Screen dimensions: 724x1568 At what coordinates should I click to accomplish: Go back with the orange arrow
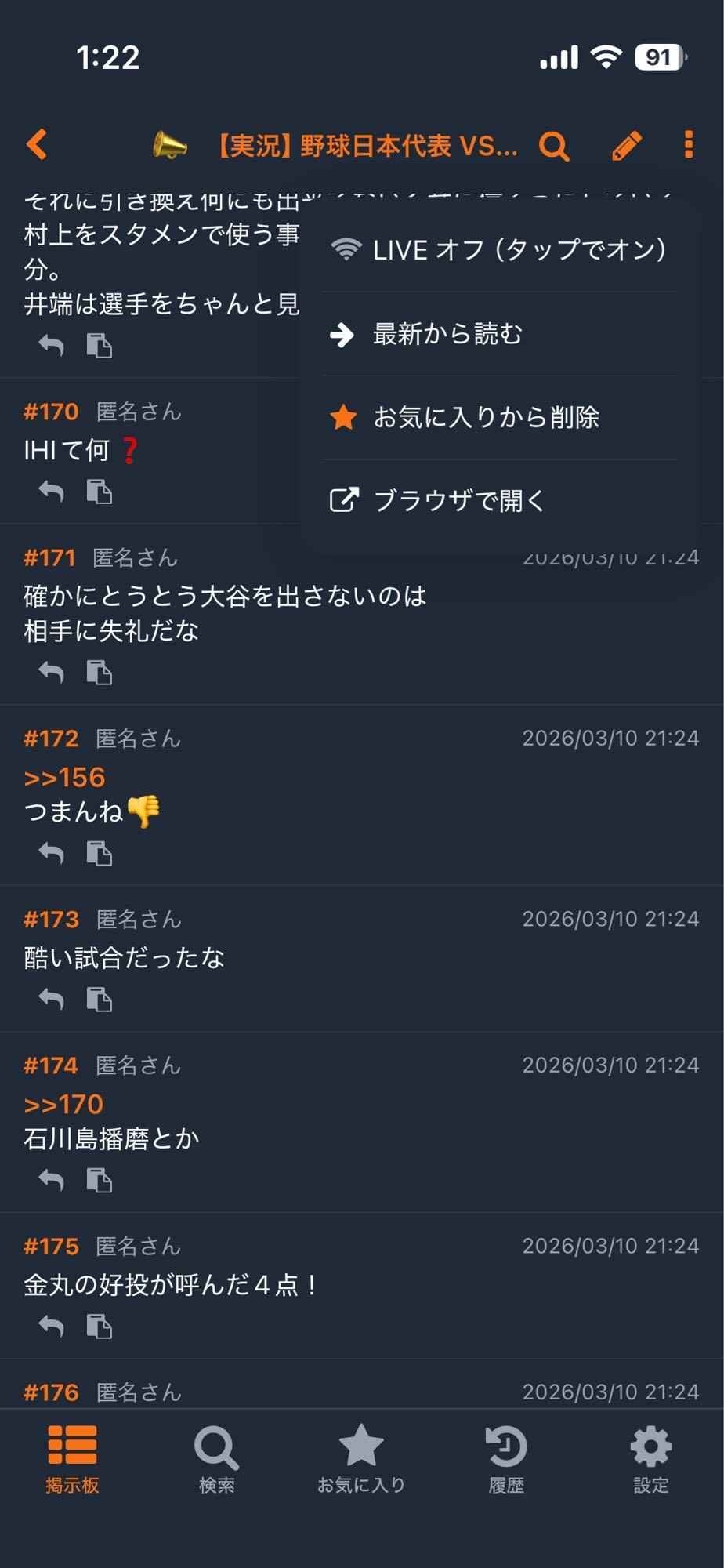point(37,145)
